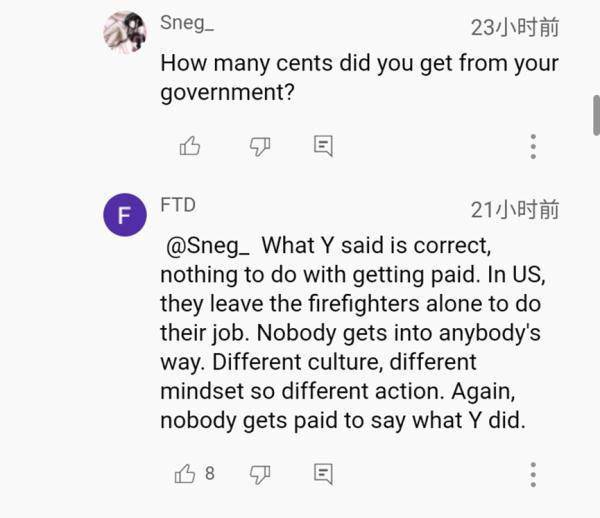Like FTD's reply comment

(x=186, y=474)
